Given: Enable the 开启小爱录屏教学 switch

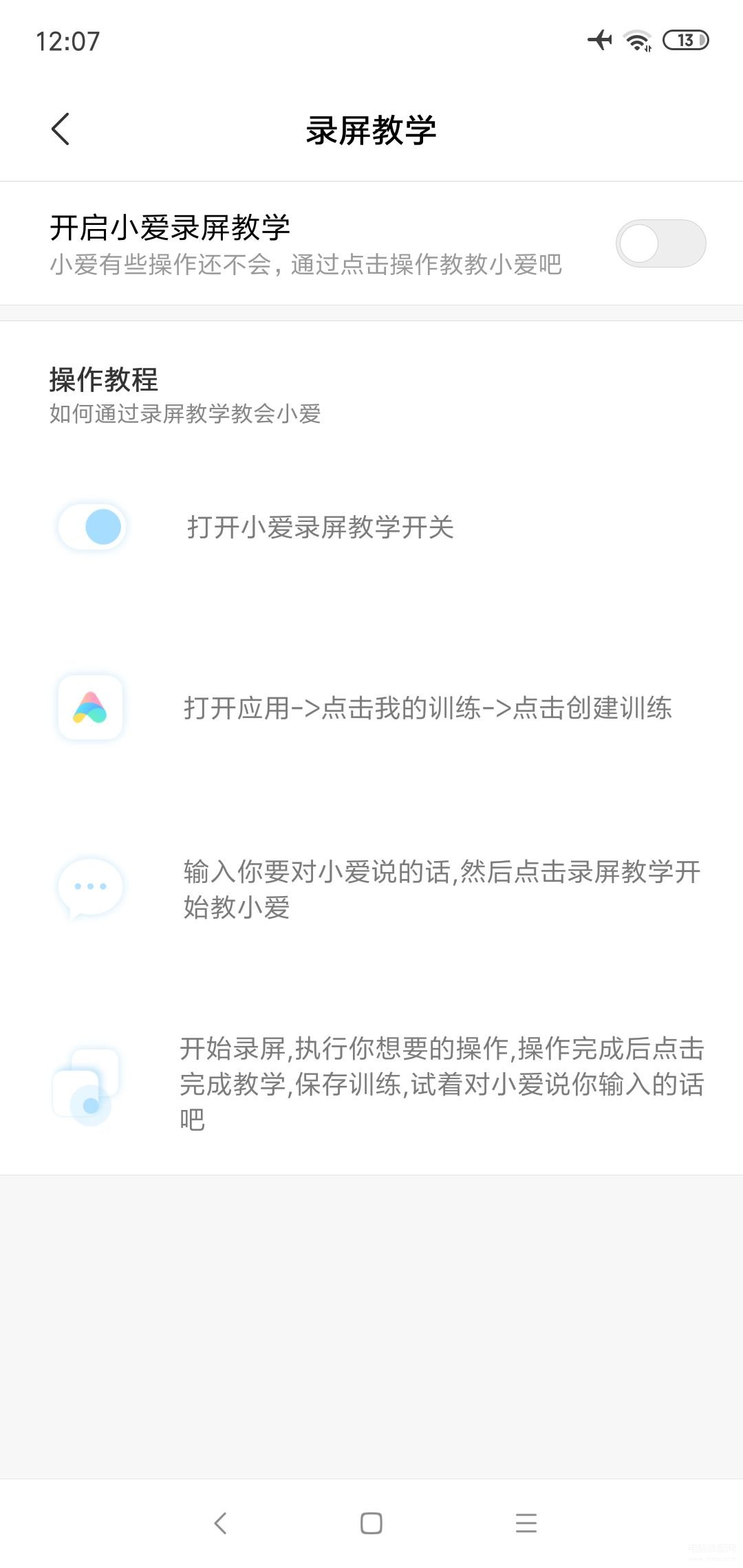Looking at the screenshot, I should [x=660, y=243].
